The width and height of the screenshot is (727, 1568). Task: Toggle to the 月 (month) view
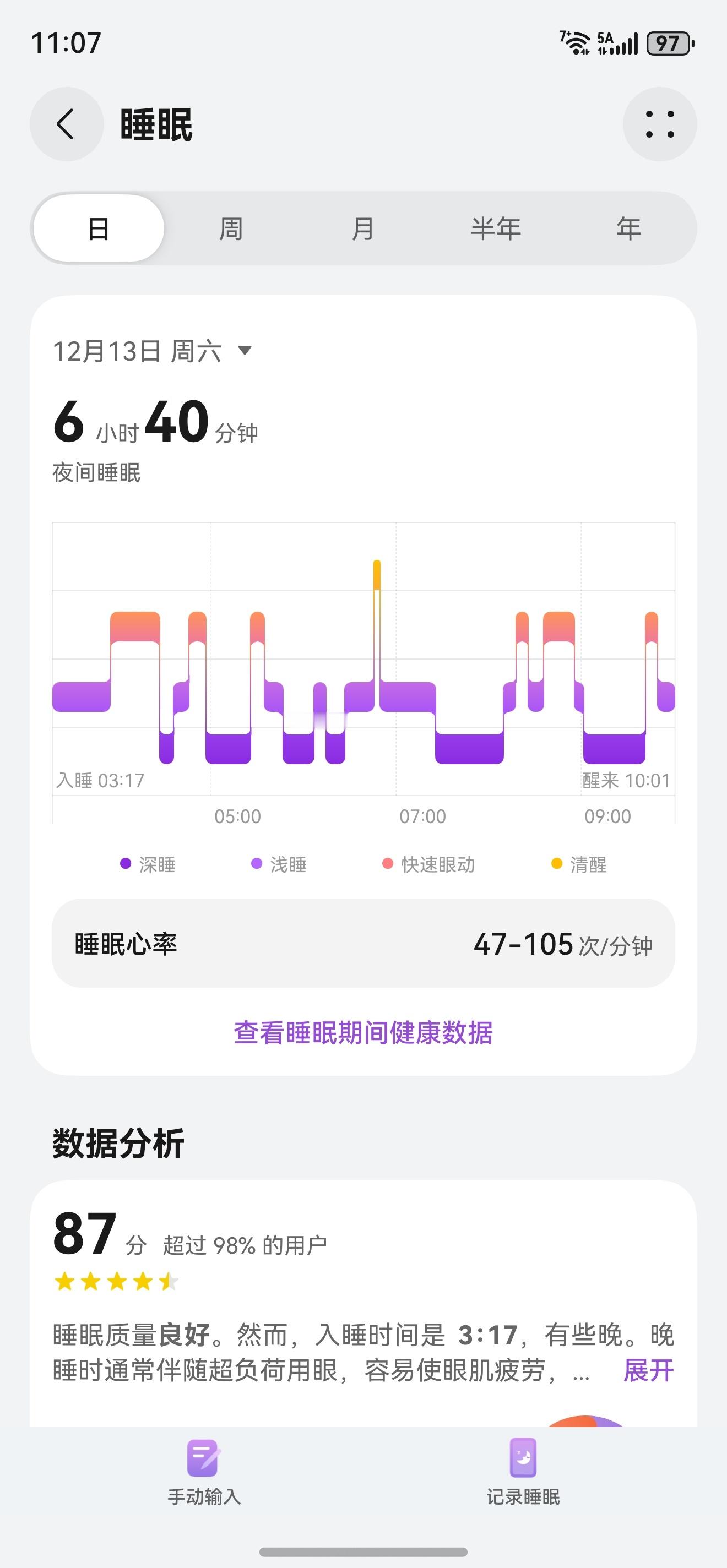point(363,229)
